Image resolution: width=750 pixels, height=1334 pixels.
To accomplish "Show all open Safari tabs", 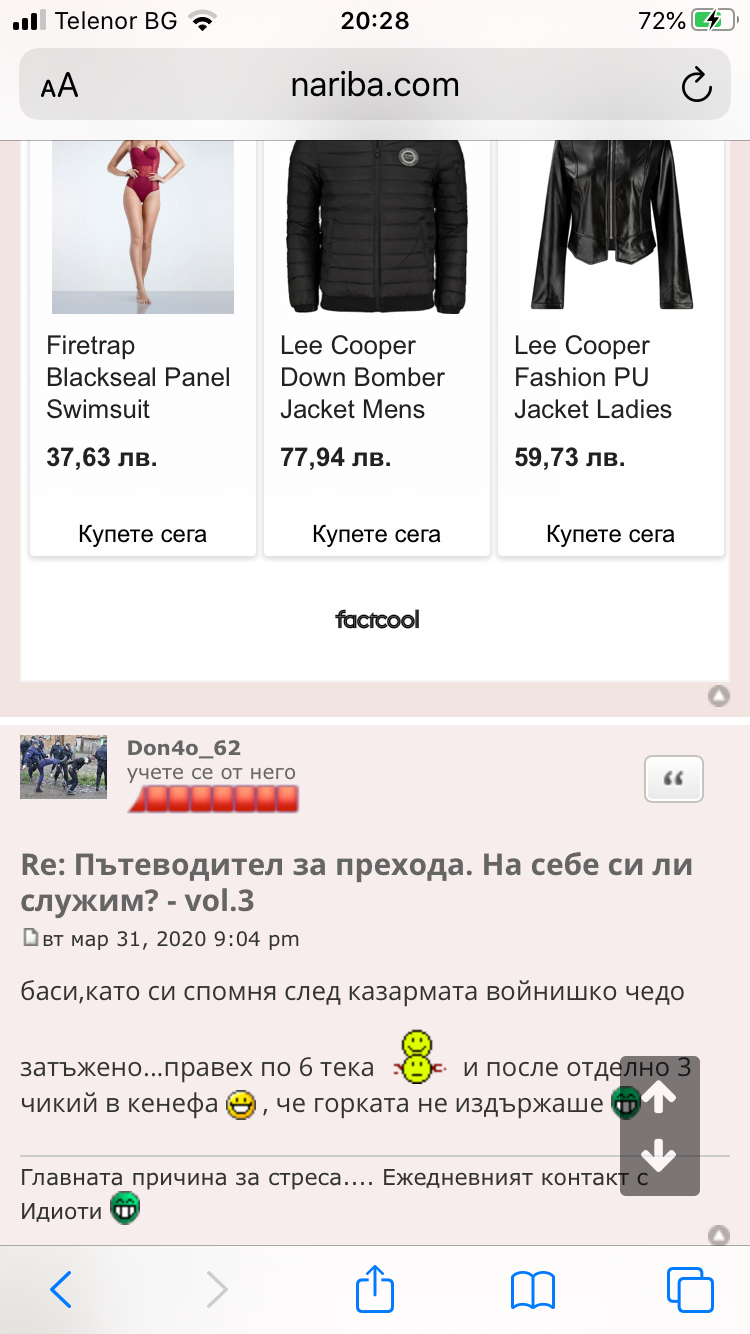I will (690, 1290).
